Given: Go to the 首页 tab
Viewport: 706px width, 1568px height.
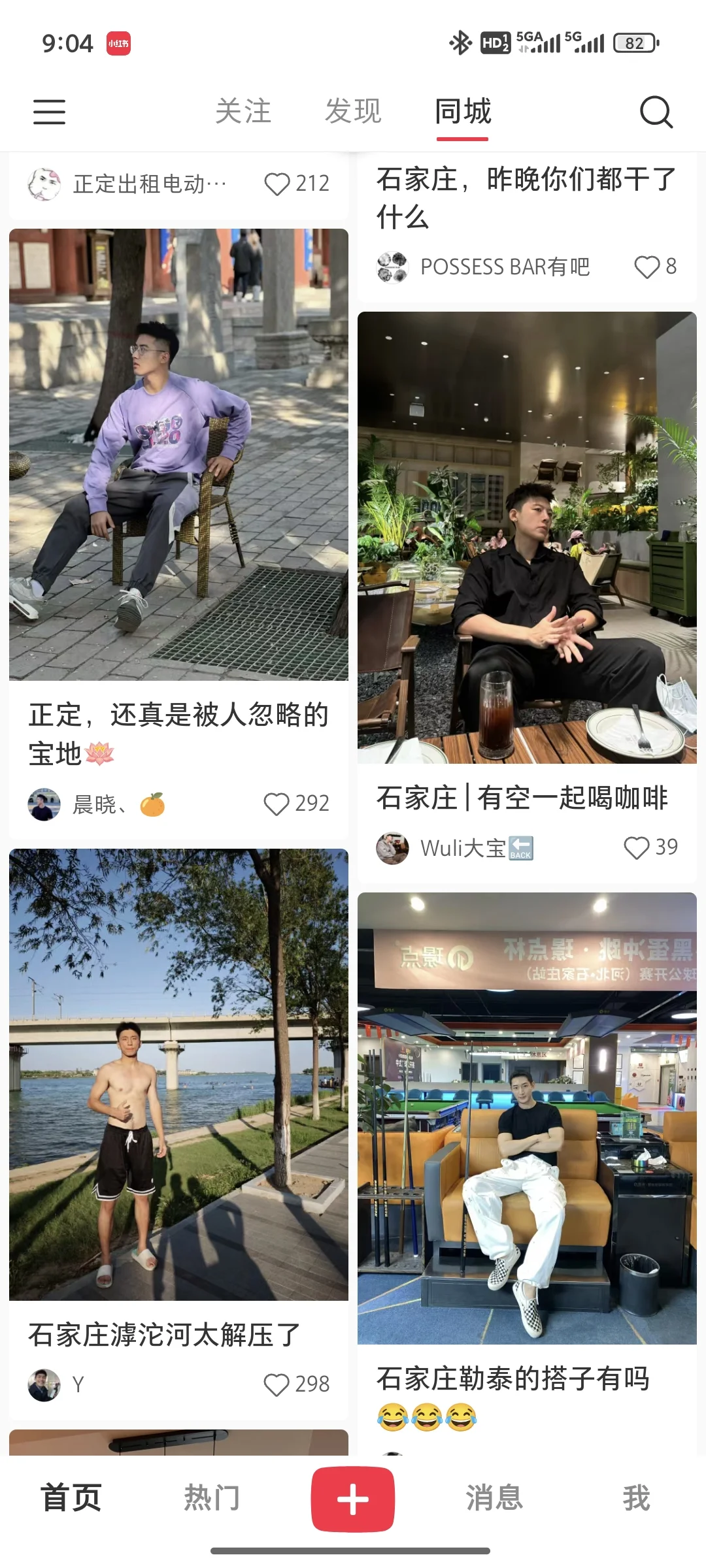Looking at the screenshot, I should click(71, 1497).
